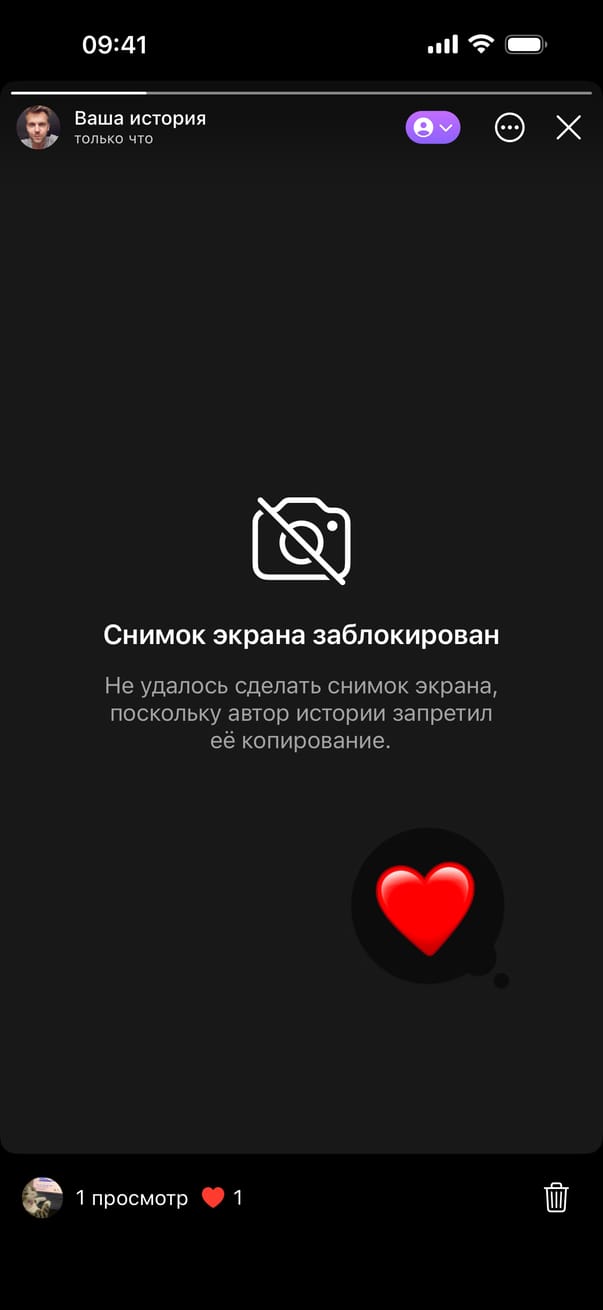Image resolution: width=603 pixels, height=1310 pixels.
Task: Open the viewers list showing 1 просмотр
Action: (131, 1198)
